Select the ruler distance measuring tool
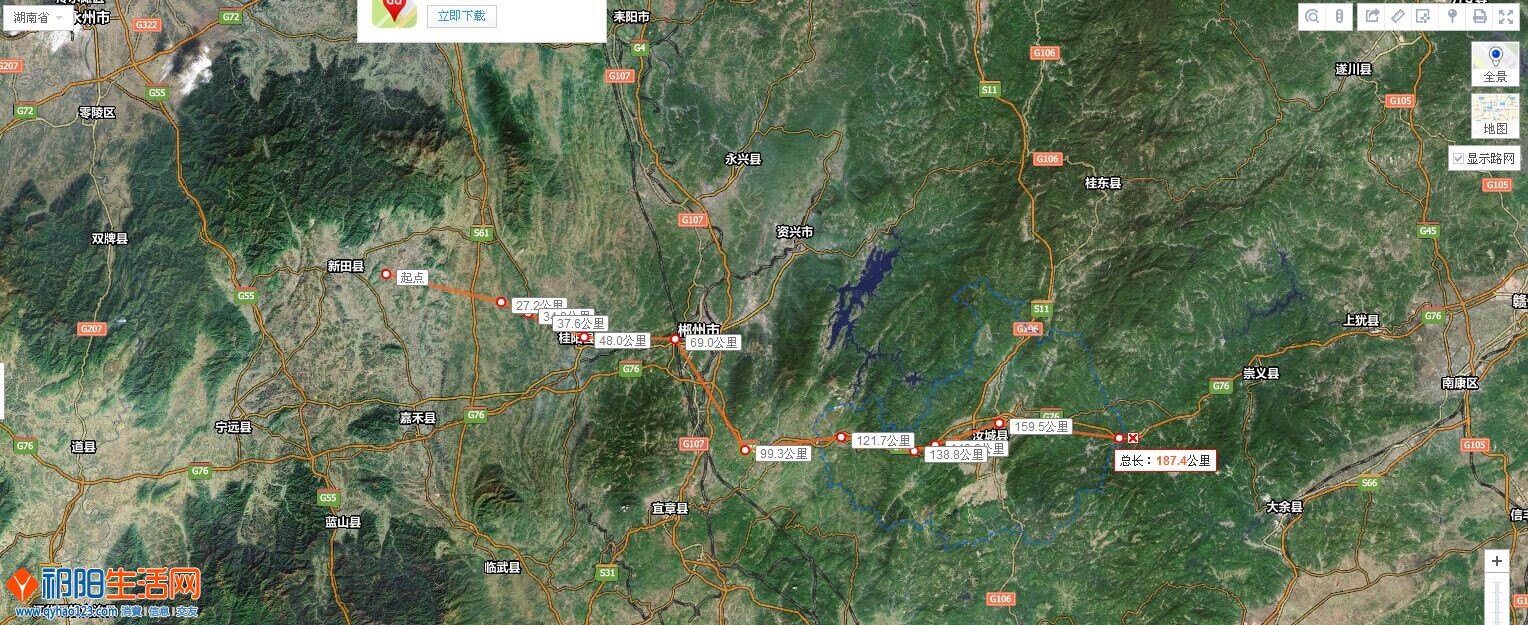Image resolution: width=1528 pixels, height=625 pixels. [x=1398, y=16]
